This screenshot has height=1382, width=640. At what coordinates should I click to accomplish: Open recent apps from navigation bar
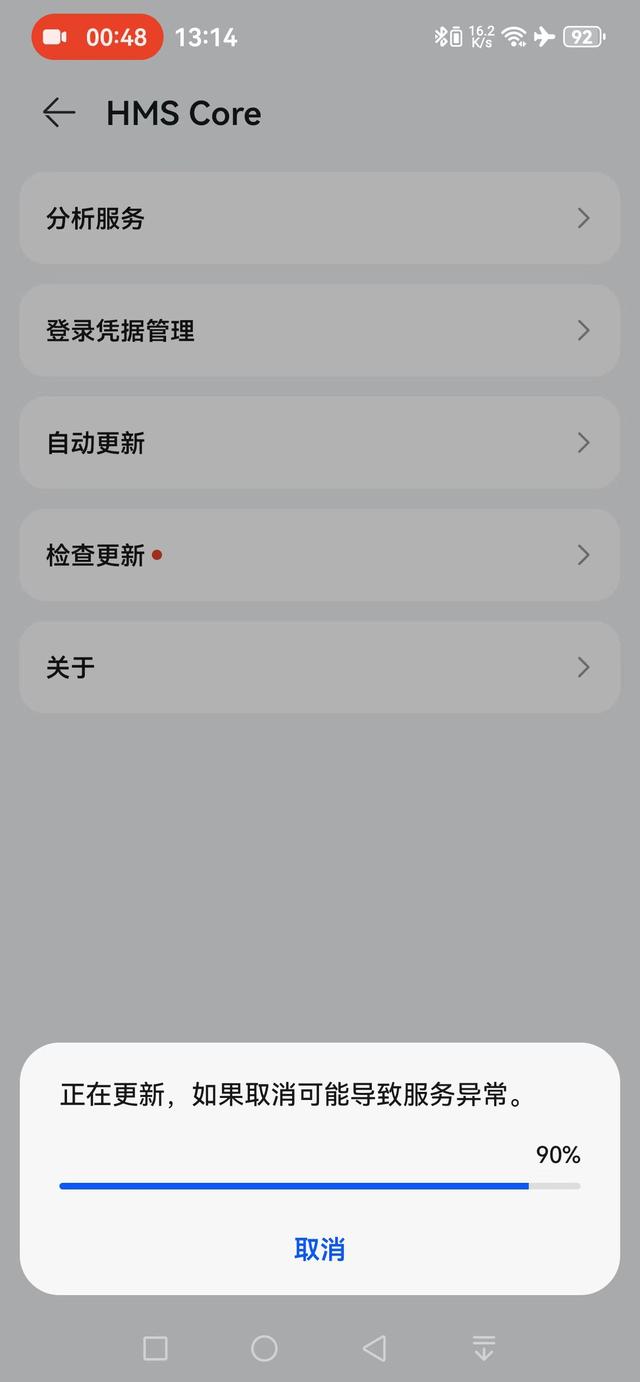coord(155,1348)
